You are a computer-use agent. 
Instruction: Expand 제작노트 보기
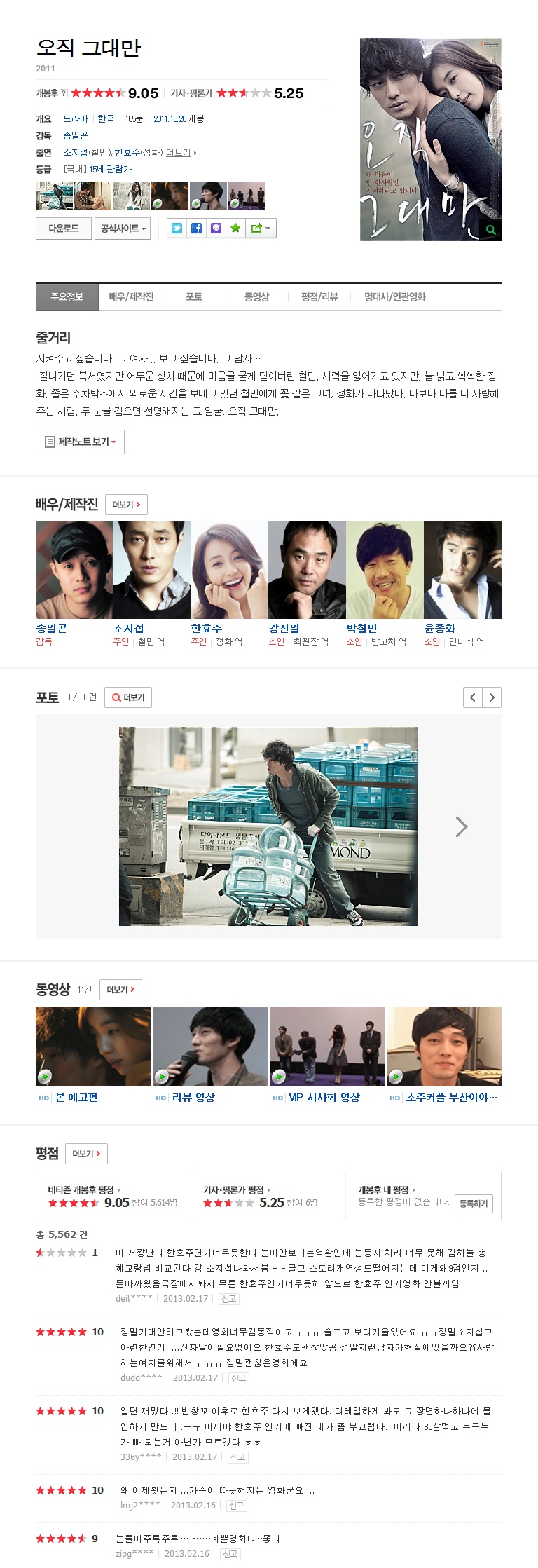coord(80,442)
